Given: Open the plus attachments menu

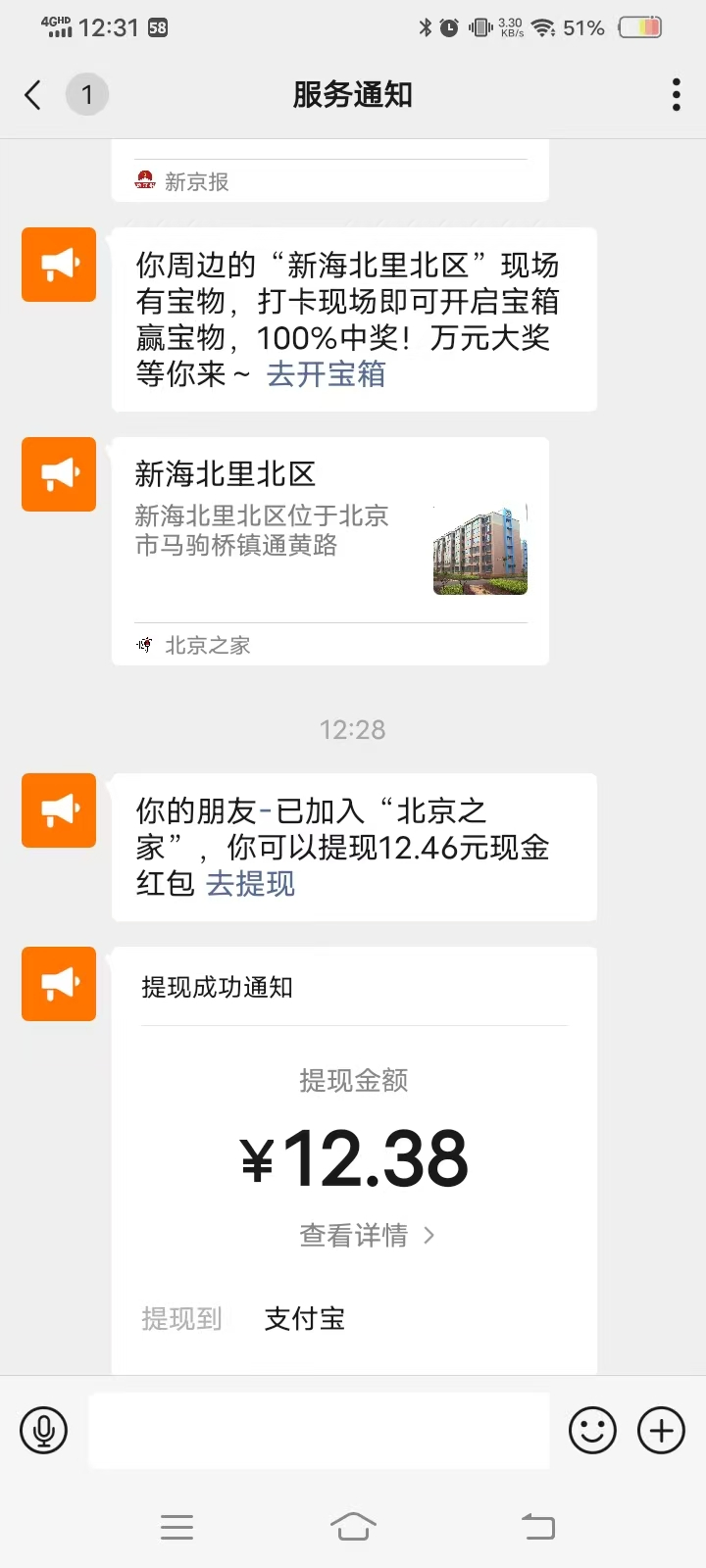Looking at the screenshot, I should [661, 1431].
